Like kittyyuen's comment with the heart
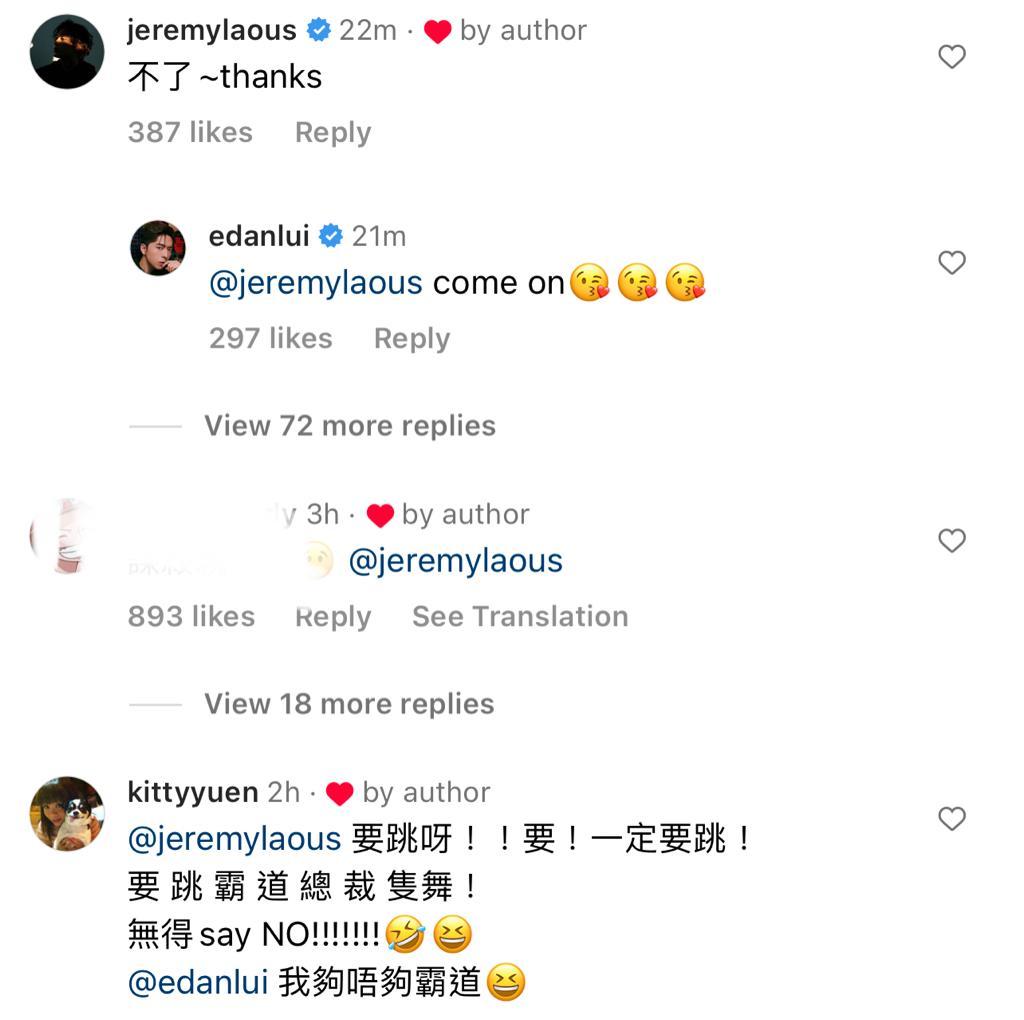Image resolution: width=1024 pixels, height=1020 pixels. pyautogui.click(x=951, y=819)
